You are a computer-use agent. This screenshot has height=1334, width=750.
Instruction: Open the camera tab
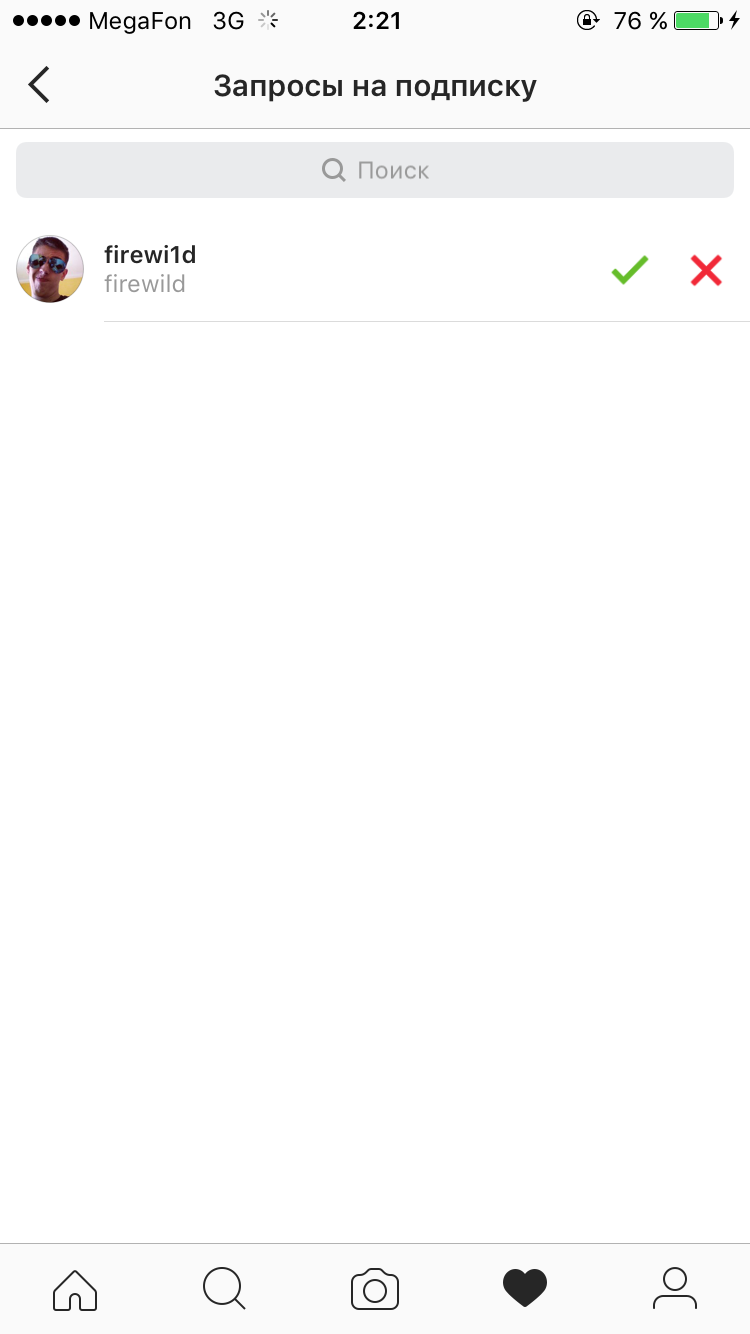tap(375, 1289)
